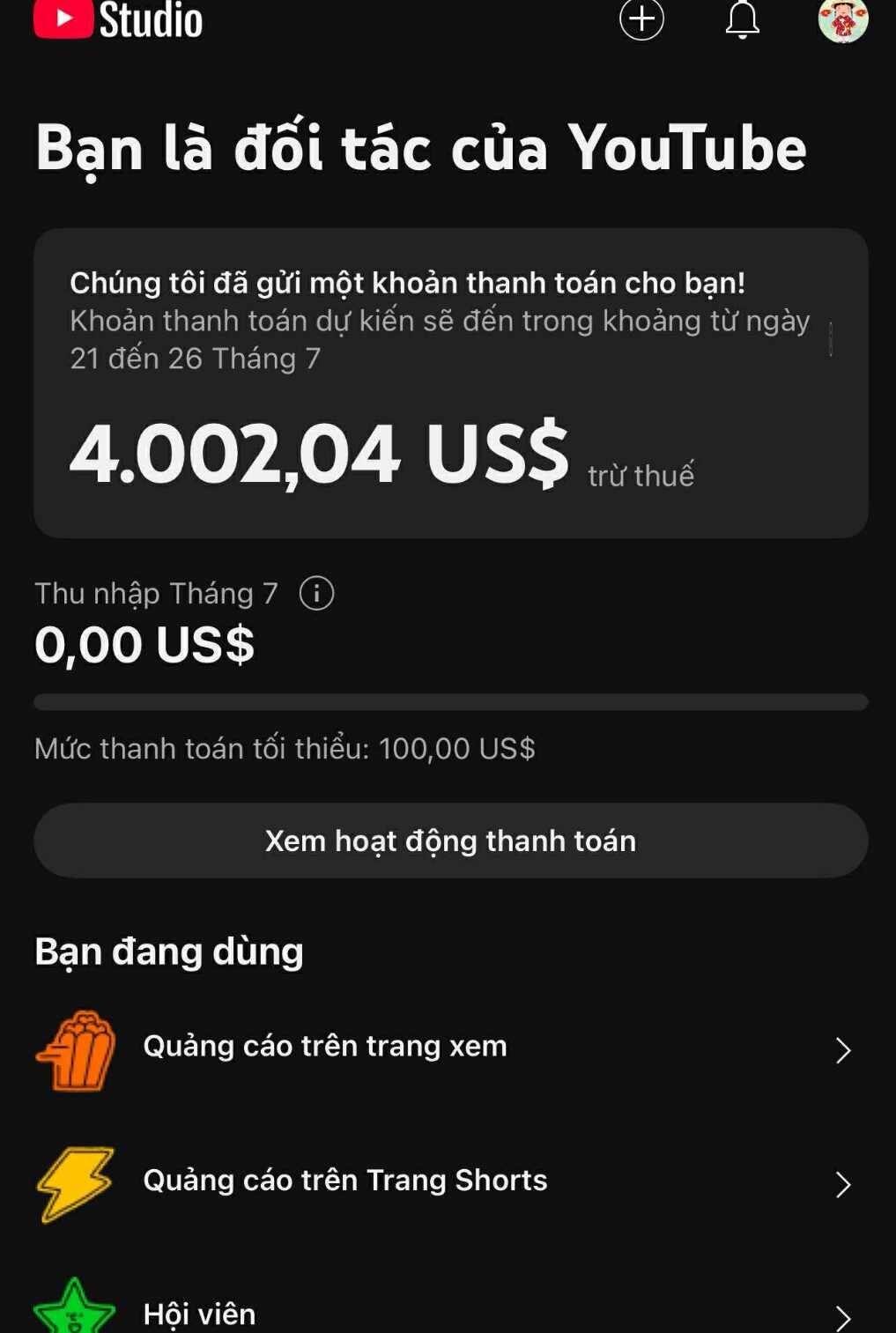Open the notifications bell

[x=742, y=19]
